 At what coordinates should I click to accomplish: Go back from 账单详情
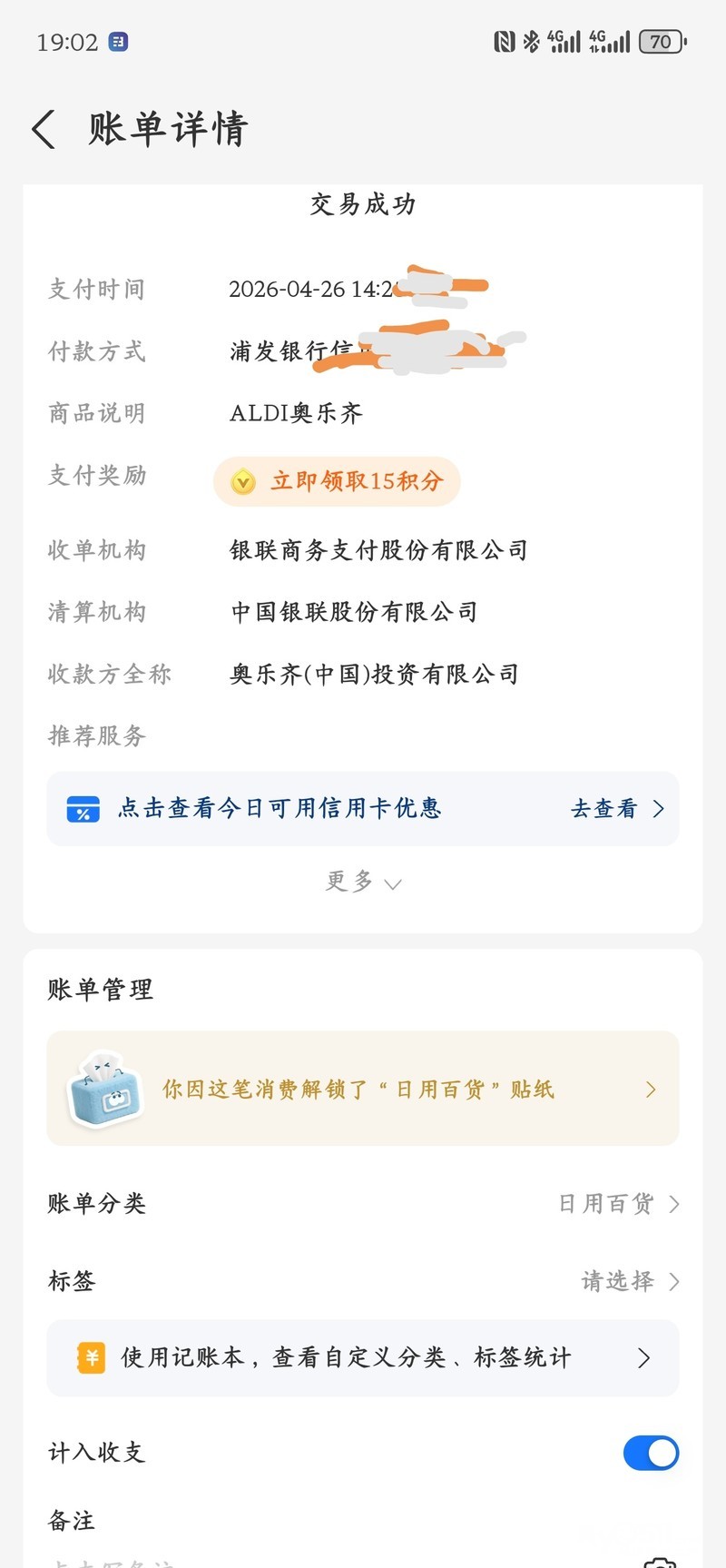click(x=44, y=129)
